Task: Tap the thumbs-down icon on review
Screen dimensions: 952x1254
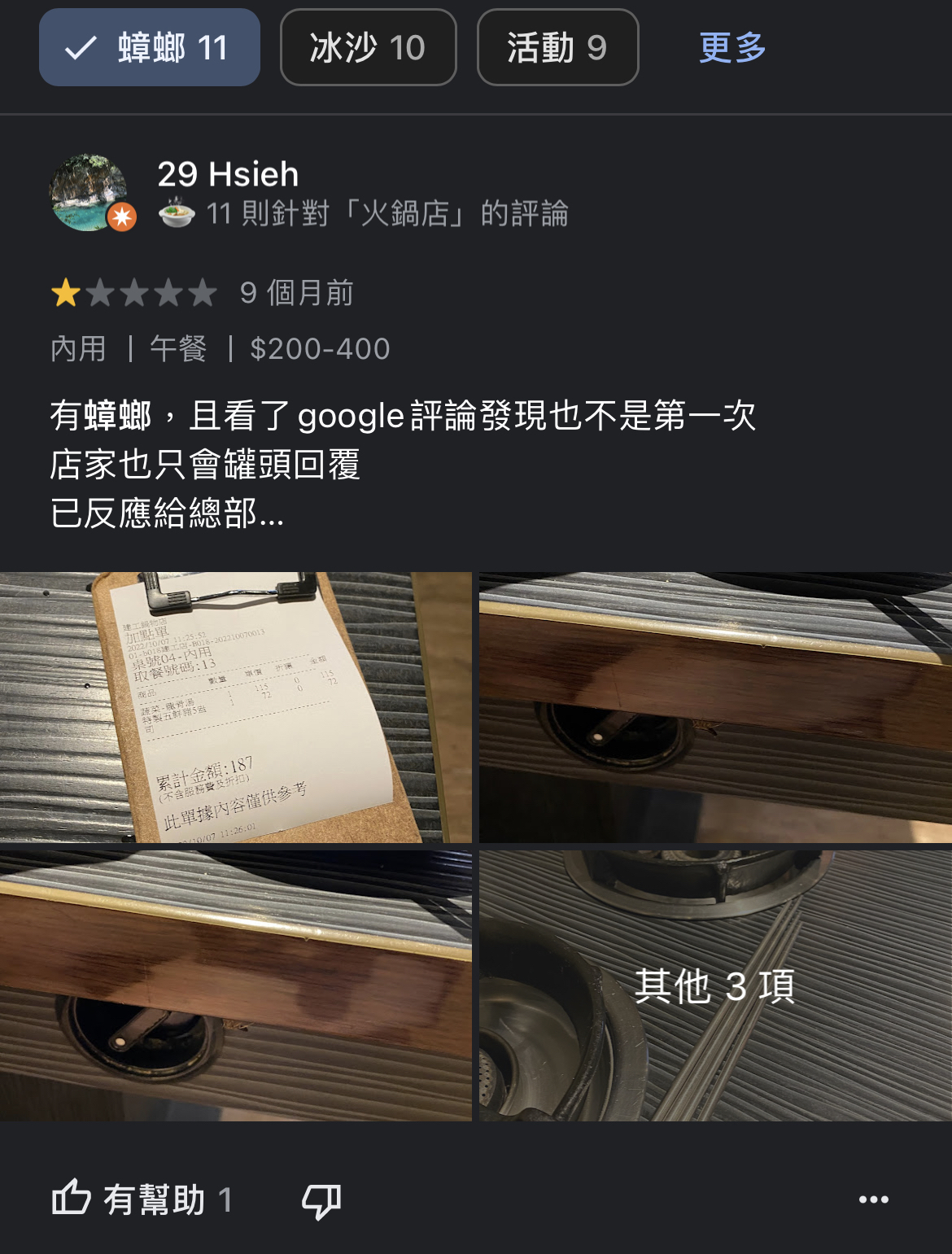Action: pyautogui.click(x=321, y=1200)
